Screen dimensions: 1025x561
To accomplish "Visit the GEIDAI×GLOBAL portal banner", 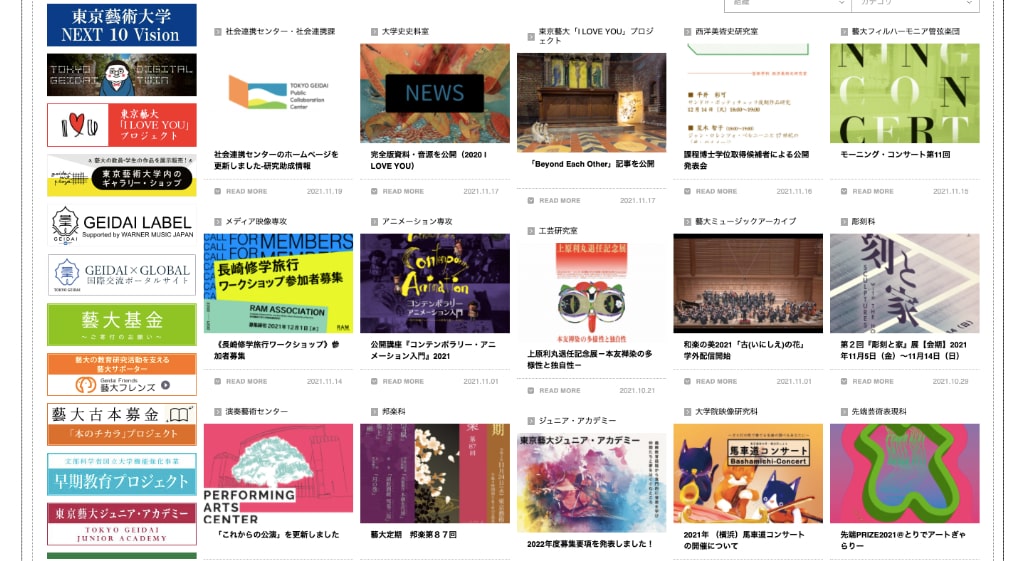I will coord(121,275).
